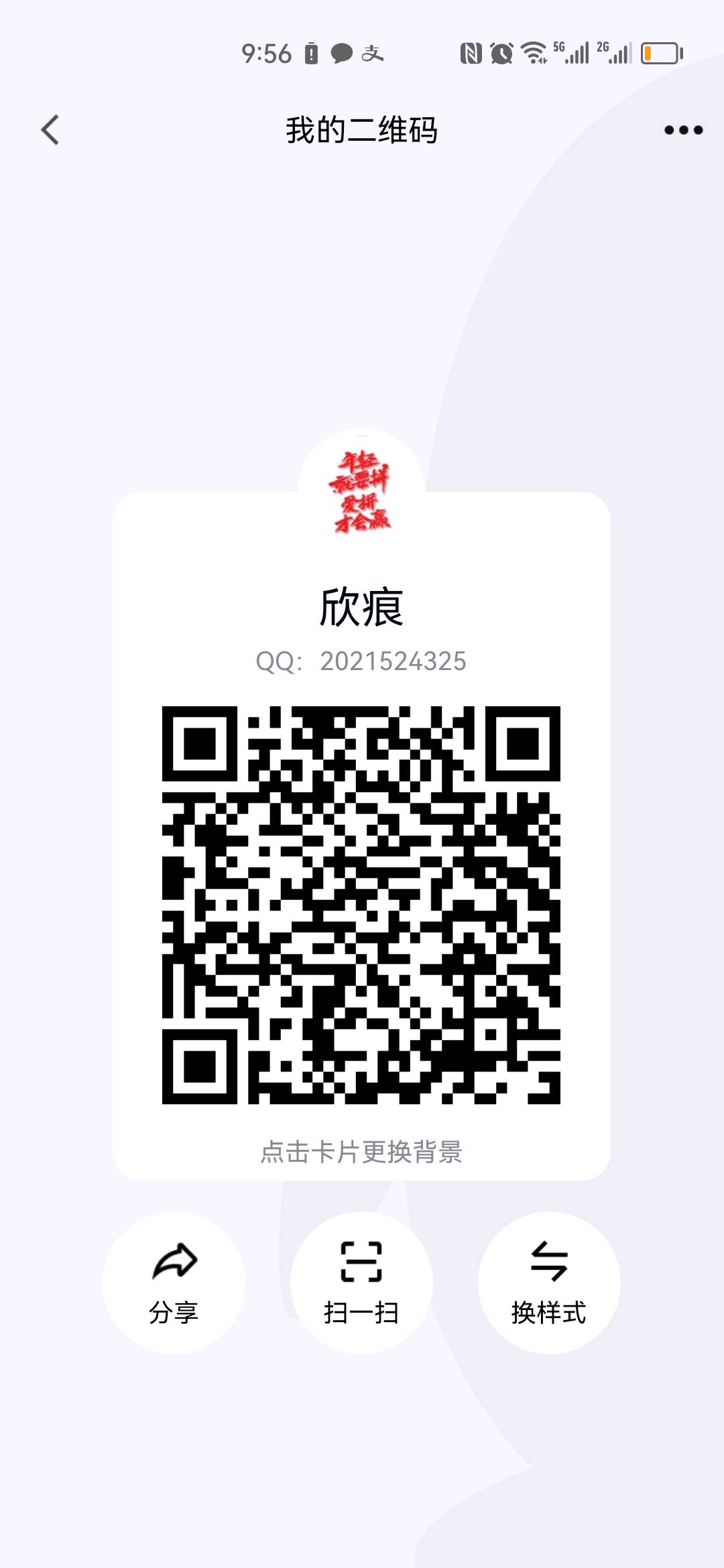Tap the 欣痕 card to change background

coord(361,836)
